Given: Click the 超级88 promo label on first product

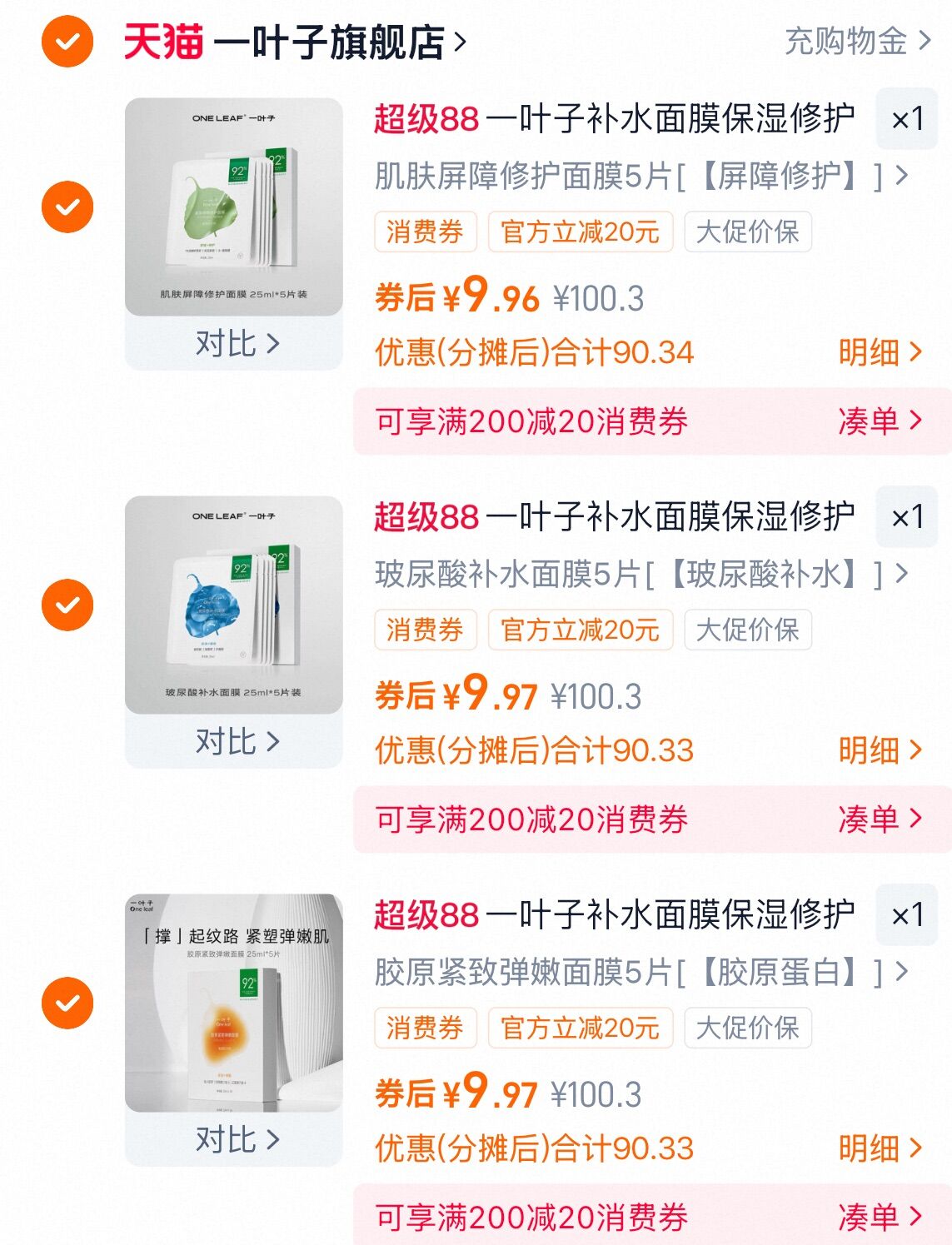Looking at the screenshot, I should click(425, 121).
